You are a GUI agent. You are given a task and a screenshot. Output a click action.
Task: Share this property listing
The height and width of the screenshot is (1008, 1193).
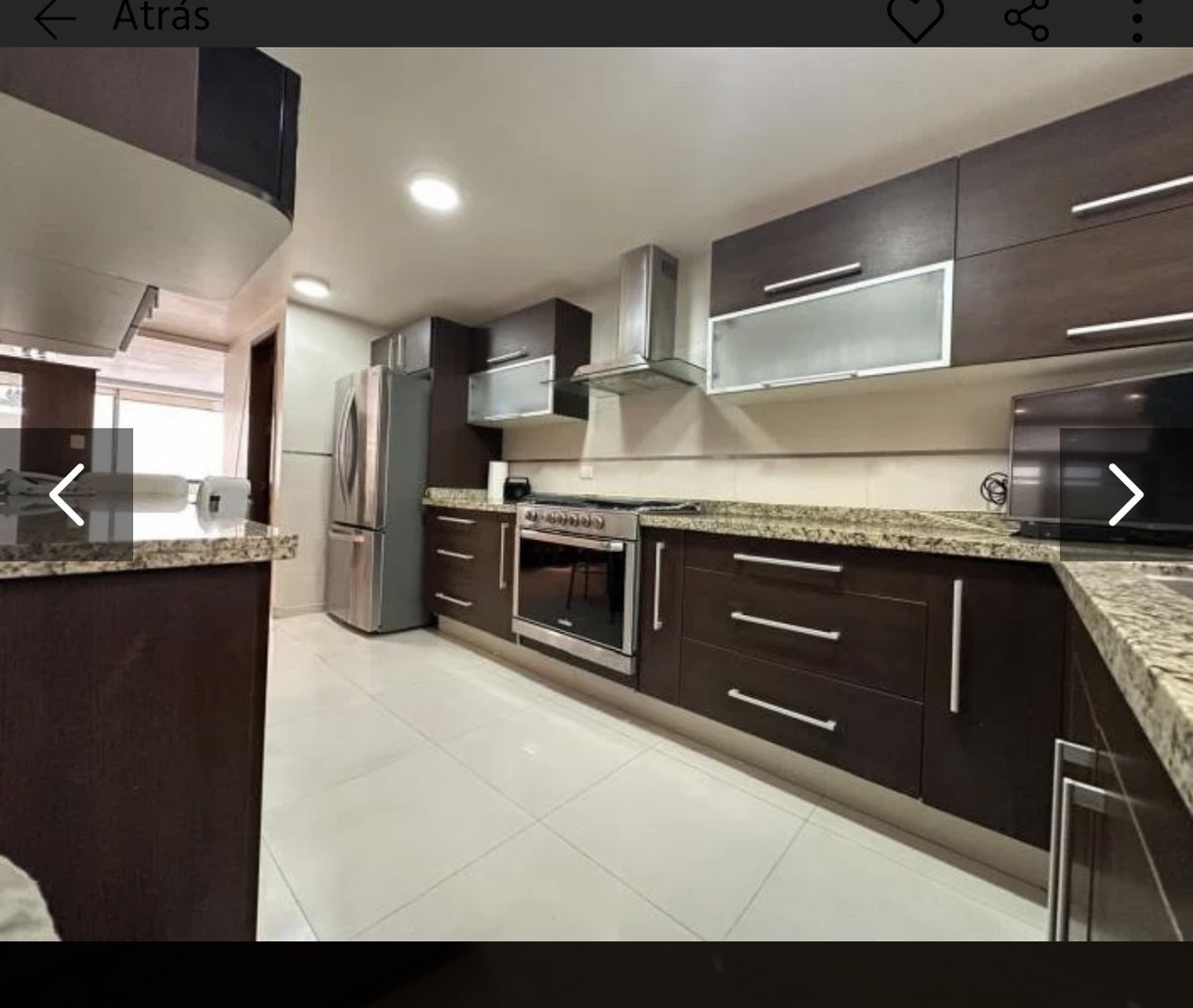[1026, 18]
